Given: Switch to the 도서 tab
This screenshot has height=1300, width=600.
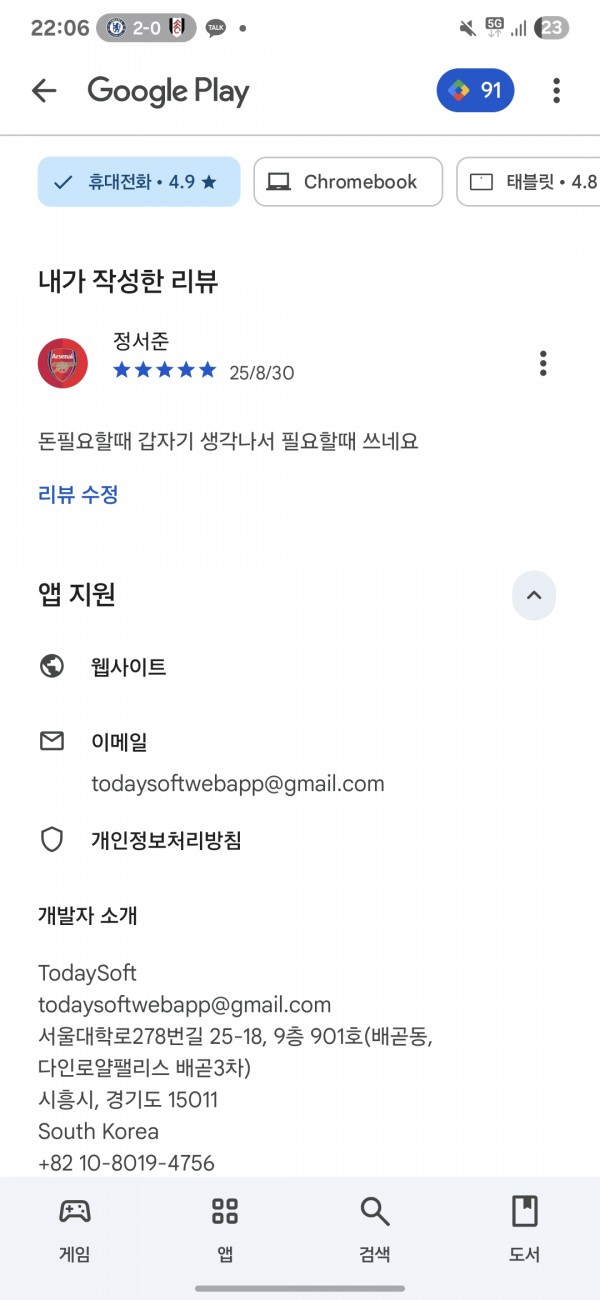Looking at the screenshot, I should point(525,1230).
